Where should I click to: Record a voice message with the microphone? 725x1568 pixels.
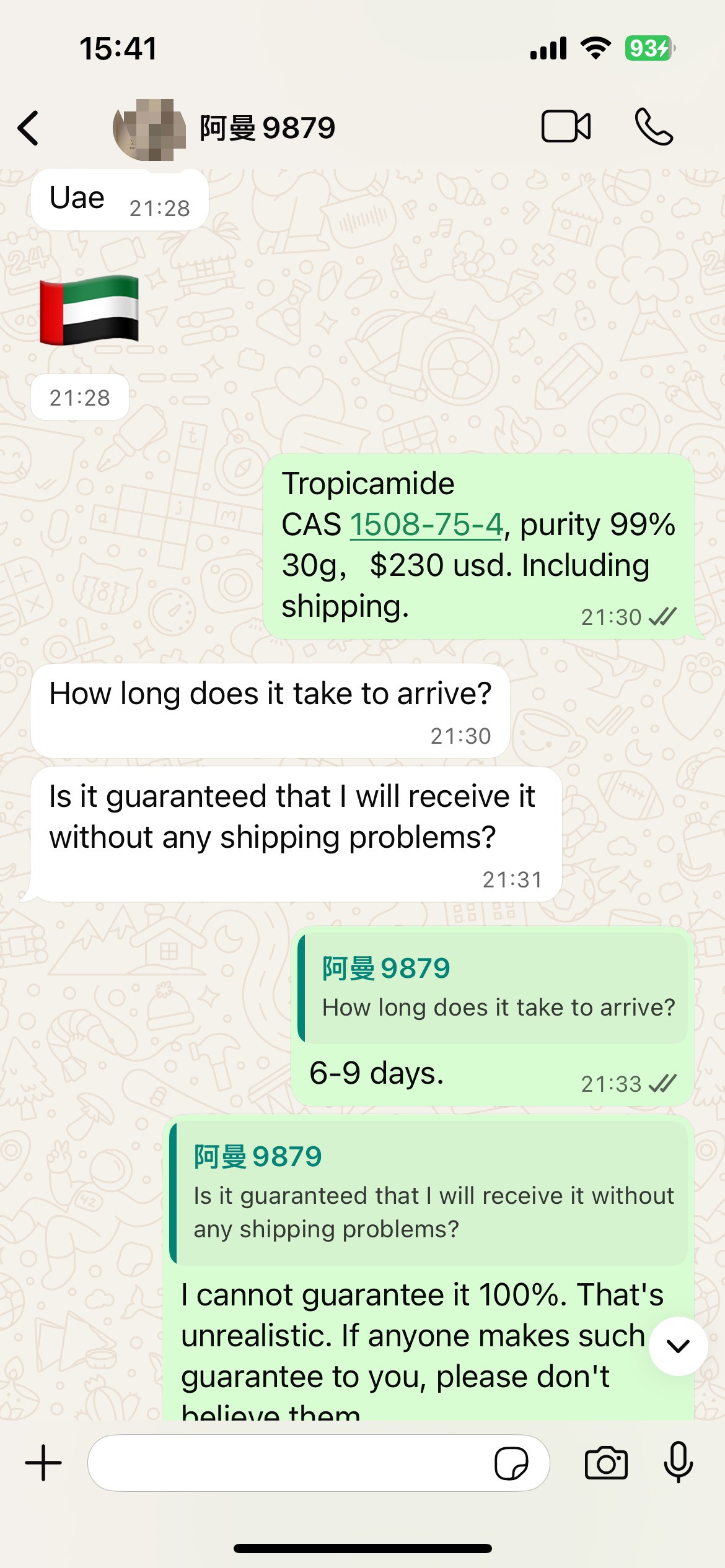tap(680, 1463)
